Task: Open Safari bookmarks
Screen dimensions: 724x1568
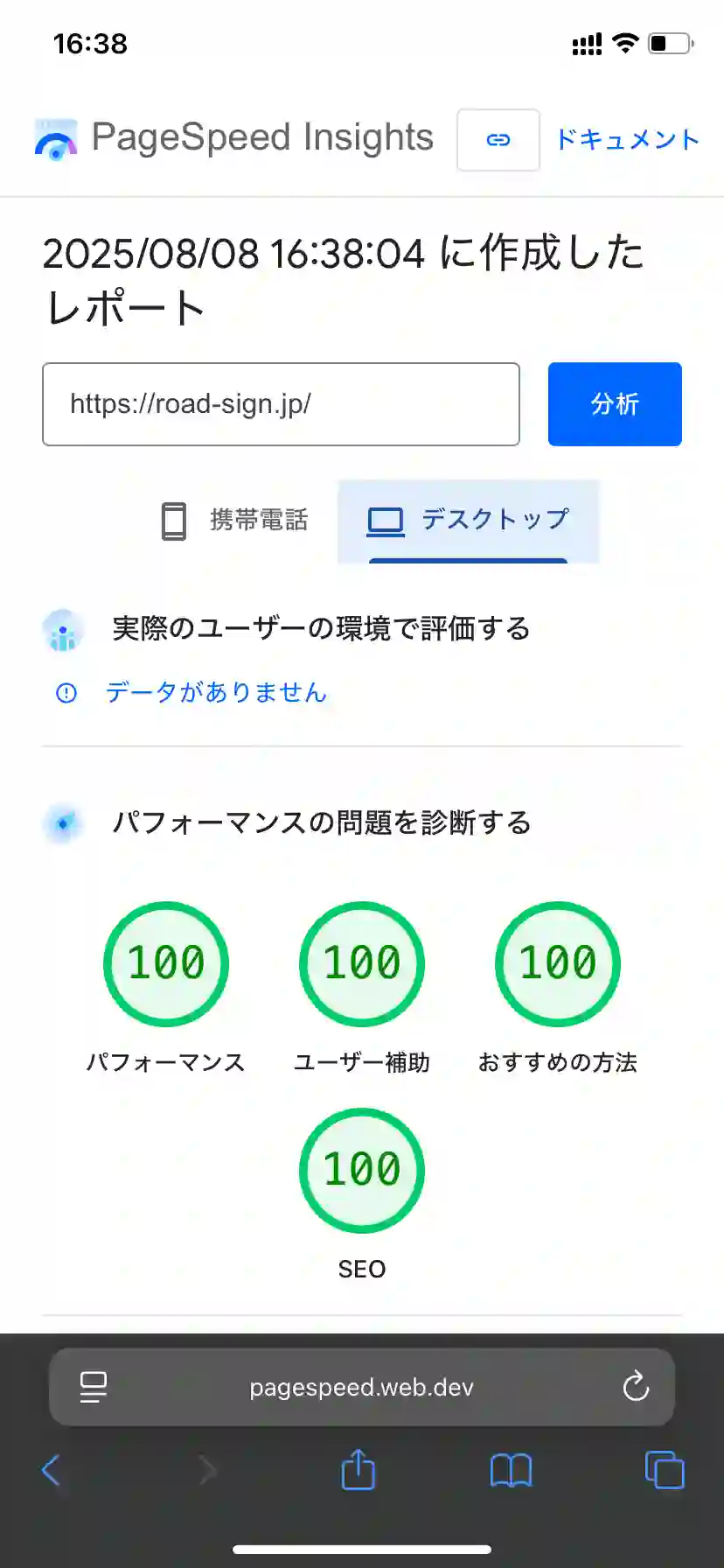Action: (x=512, y=1470)
